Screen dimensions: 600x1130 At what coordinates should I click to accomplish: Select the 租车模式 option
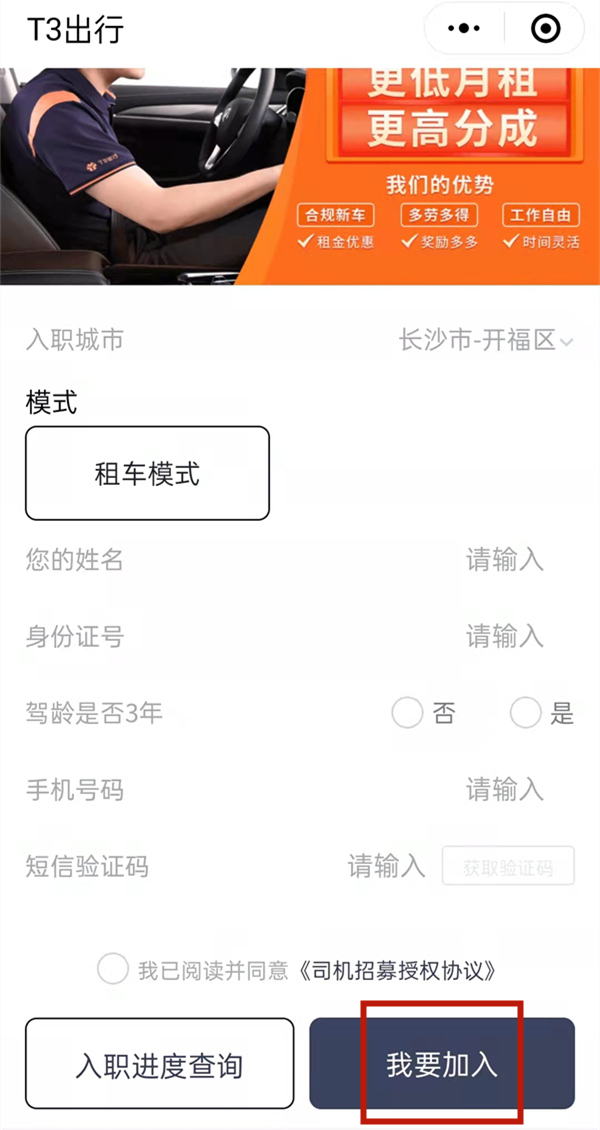[147, 473]
